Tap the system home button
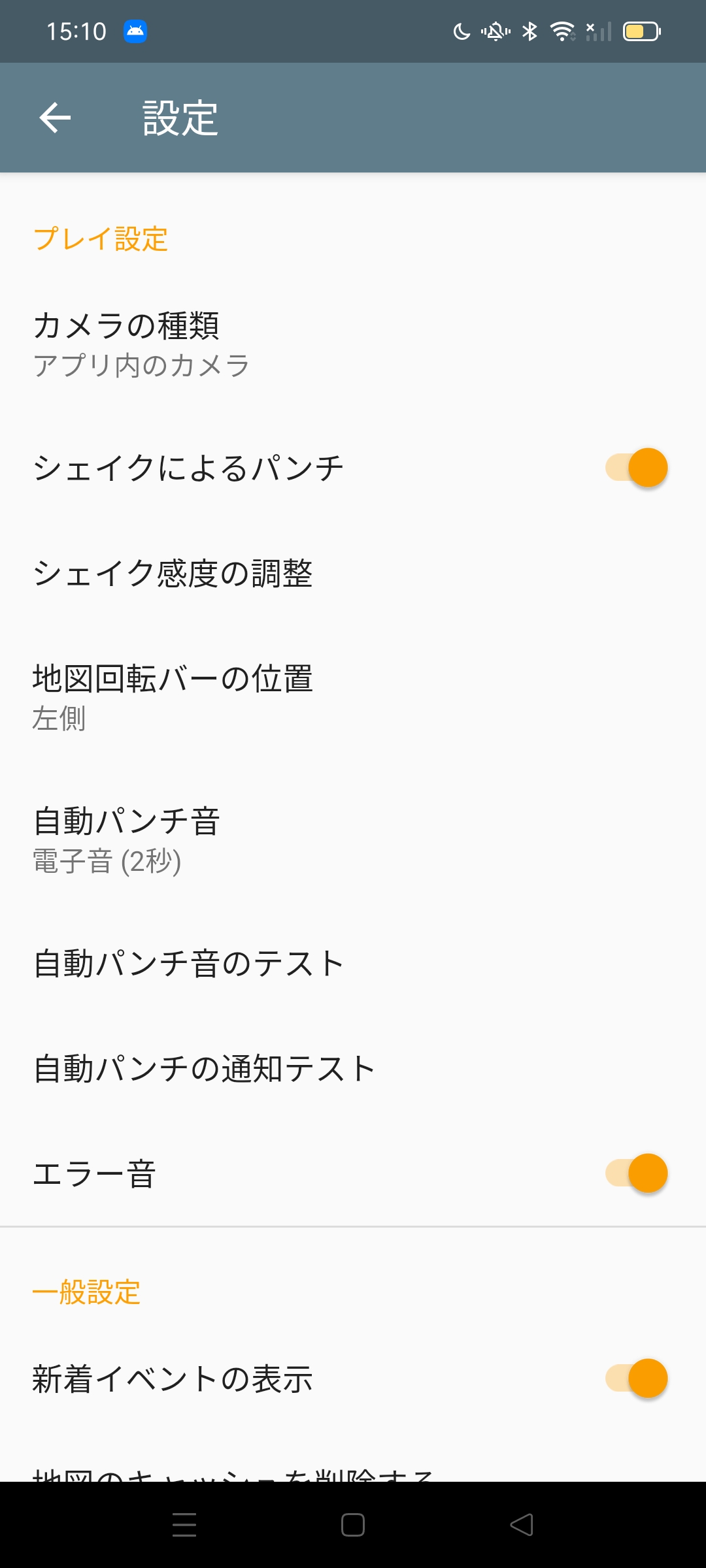 click(353, 1525)
